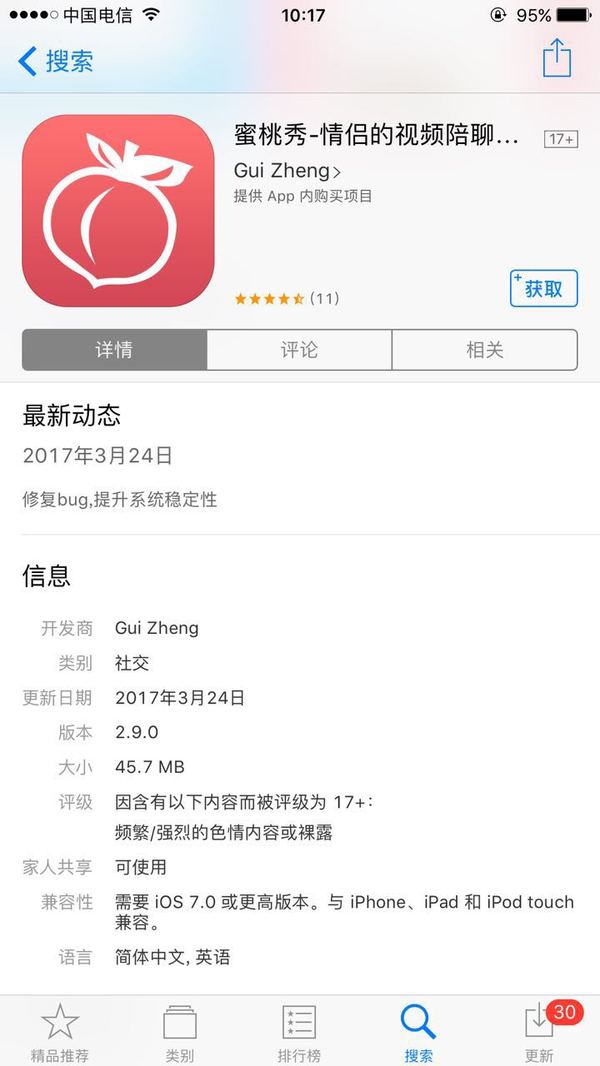Switch to the 评论 segment
The width and height of the screenshot is (600, 1066).
point(299,350)
